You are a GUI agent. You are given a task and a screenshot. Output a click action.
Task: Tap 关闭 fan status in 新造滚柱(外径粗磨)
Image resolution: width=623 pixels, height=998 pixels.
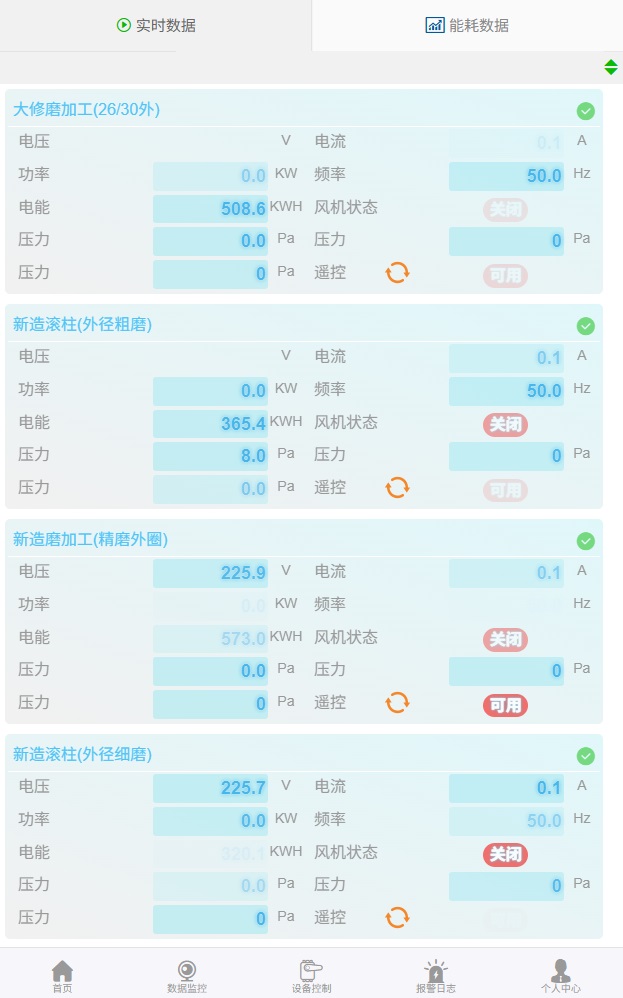505,424
